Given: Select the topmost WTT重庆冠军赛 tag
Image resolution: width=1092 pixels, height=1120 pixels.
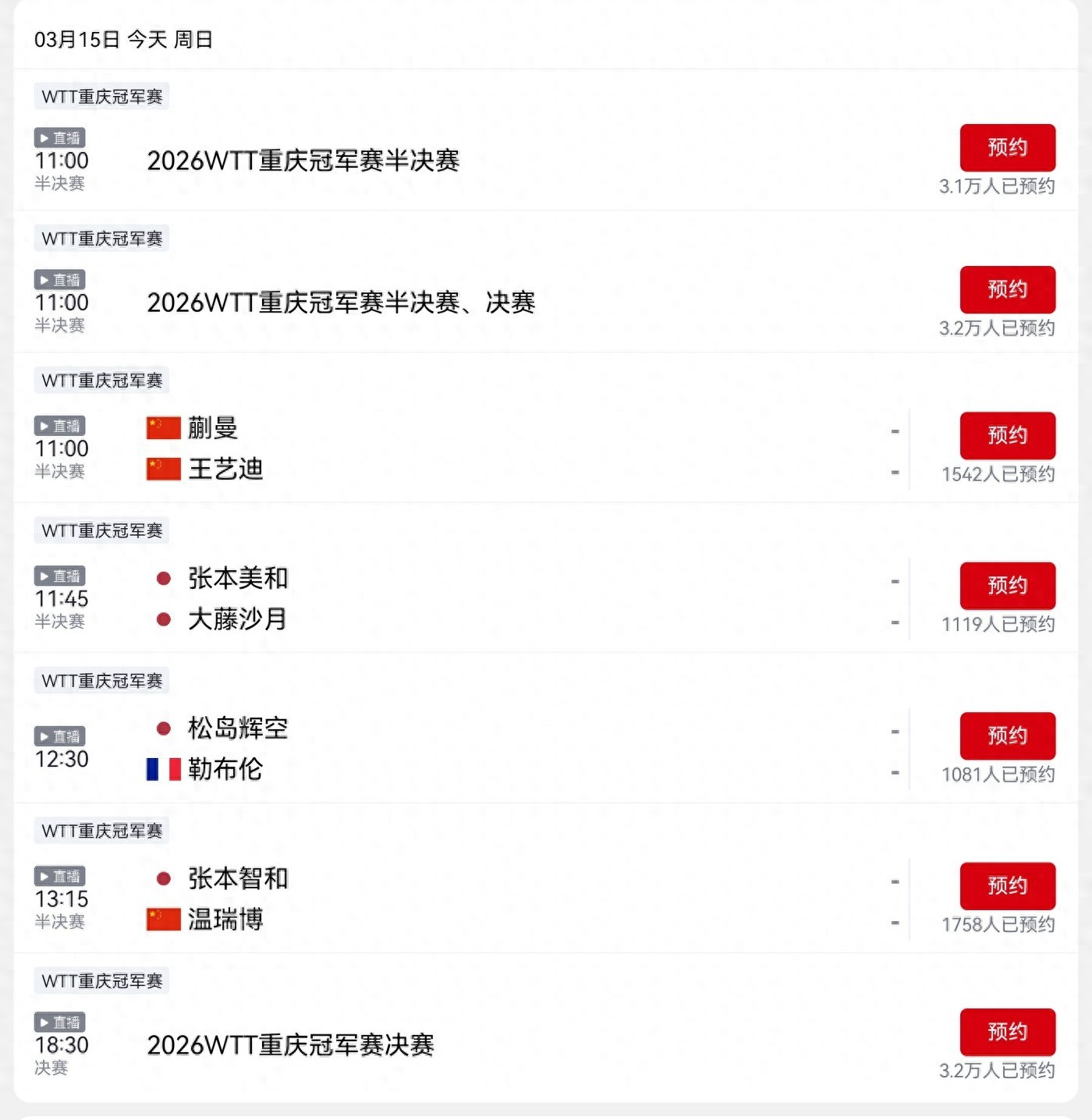Looking at the screenshot, I should click(101, 97).
